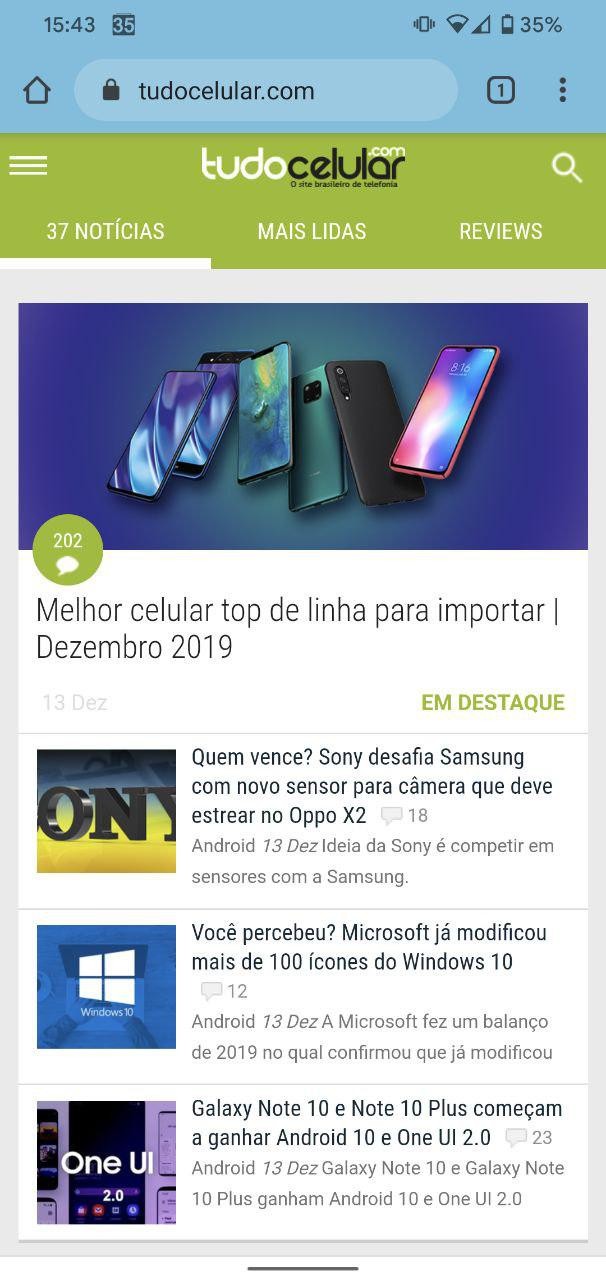Open the tab switcher
Image resolution: width=606 pixels, height=1280 pixels.
point(500,91)
